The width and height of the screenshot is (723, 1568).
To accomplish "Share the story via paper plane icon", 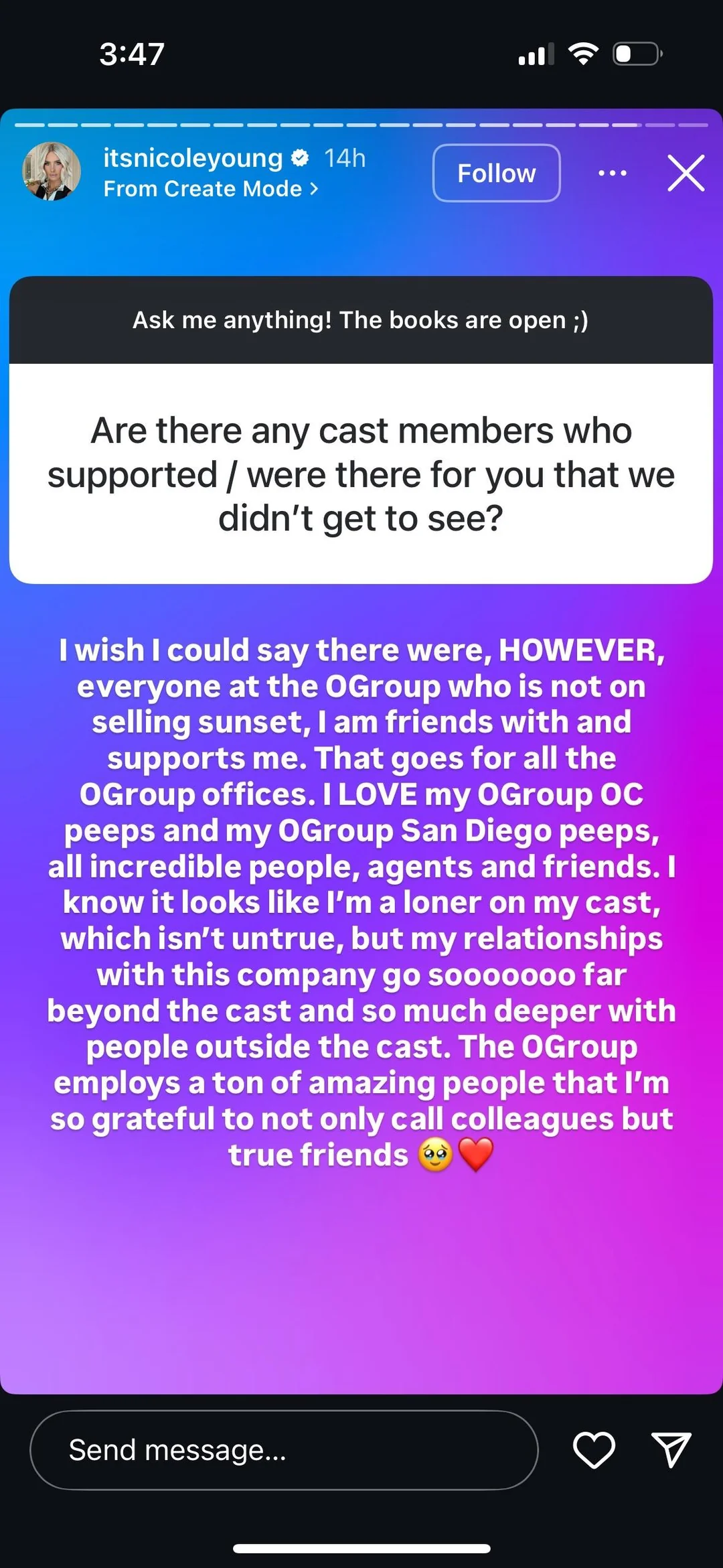I will 671,1450.
